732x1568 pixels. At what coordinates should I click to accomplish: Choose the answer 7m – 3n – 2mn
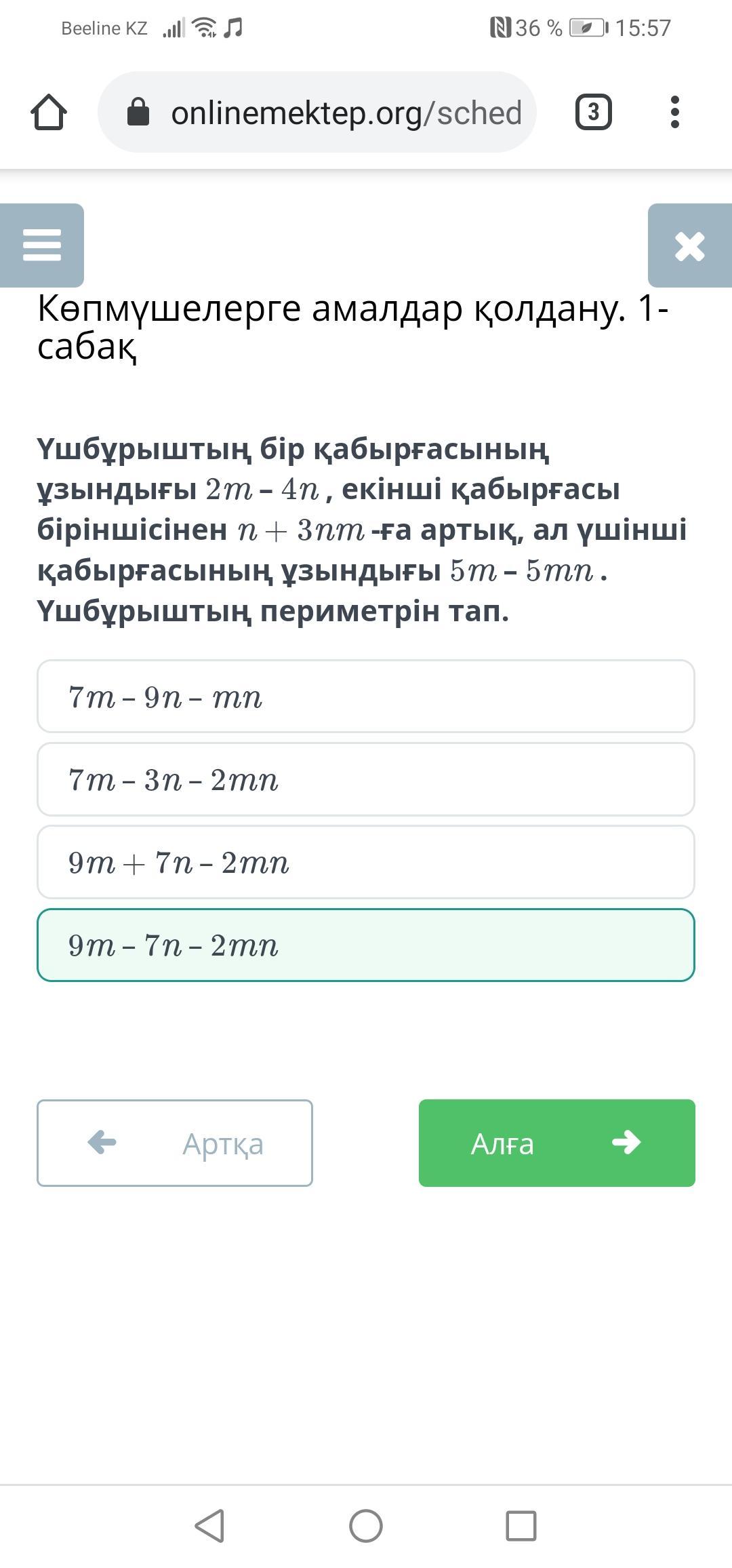click(x=366, y=779)
